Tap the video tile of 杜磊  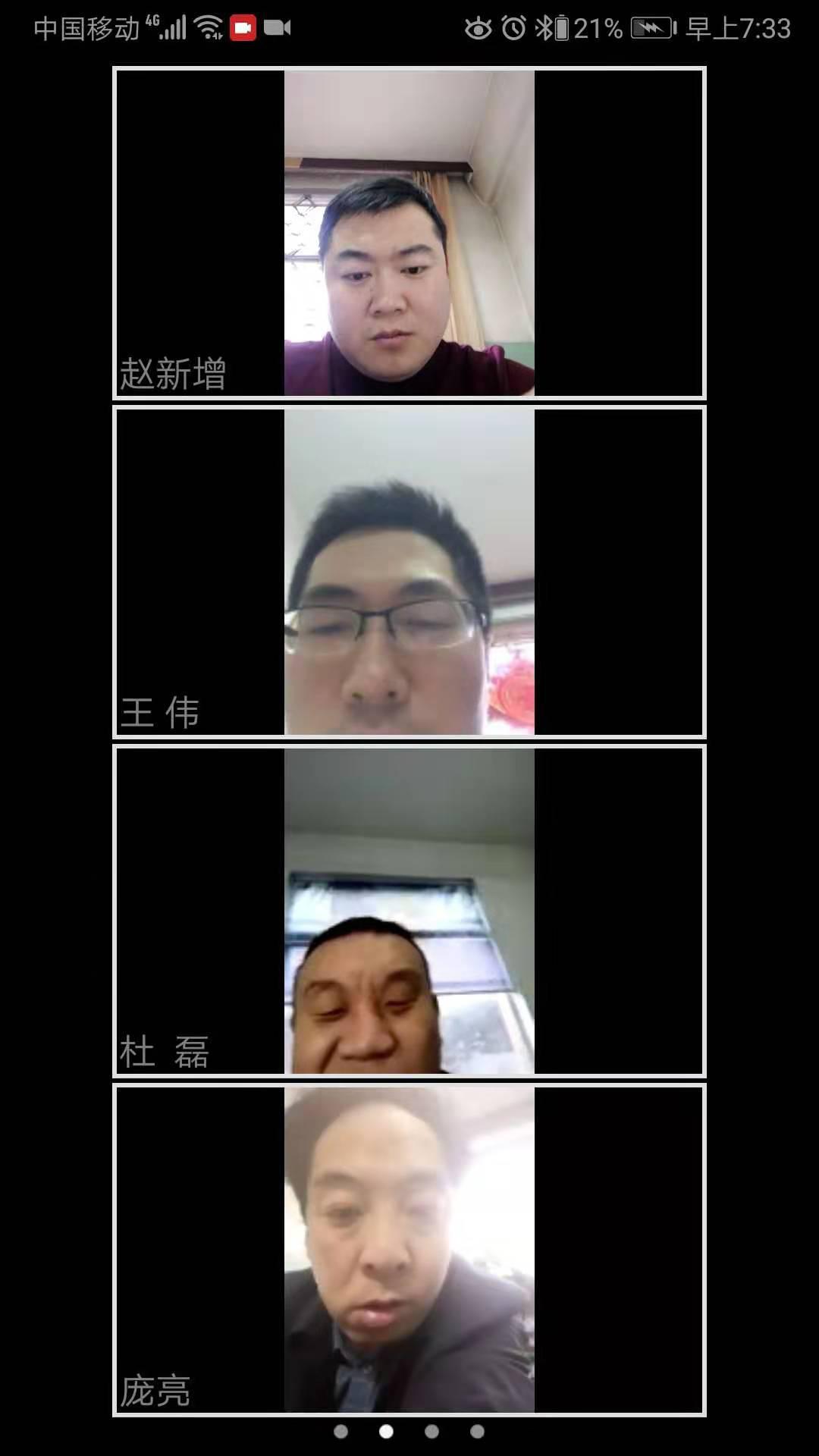(409, 911)
